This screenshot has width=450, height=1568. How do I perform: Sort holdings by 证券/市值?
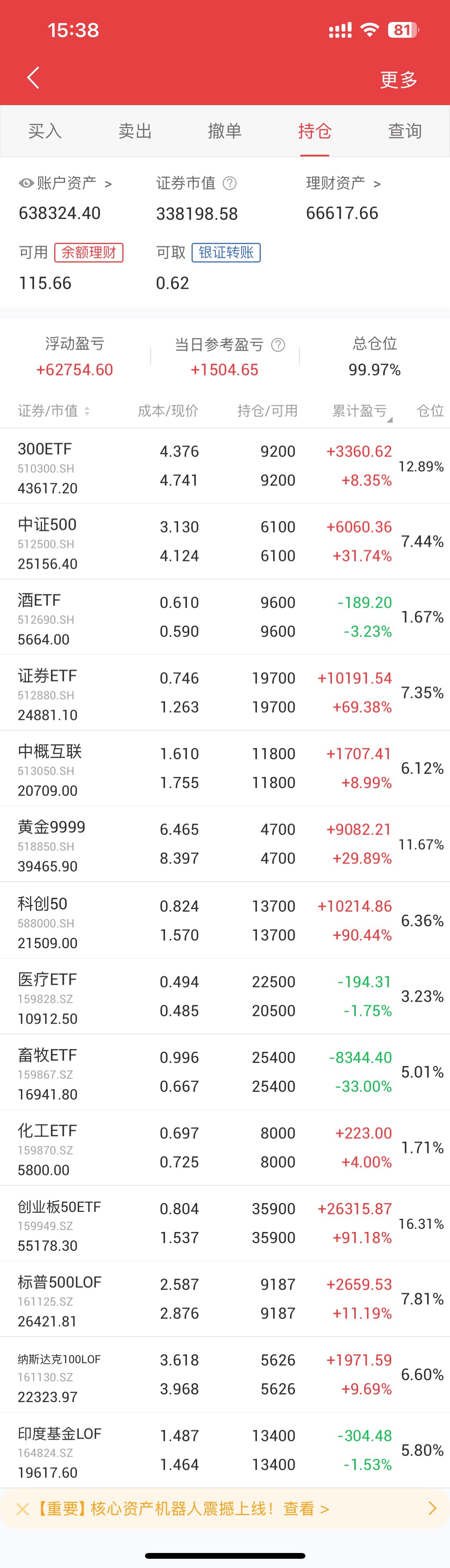tap(53, 411)
